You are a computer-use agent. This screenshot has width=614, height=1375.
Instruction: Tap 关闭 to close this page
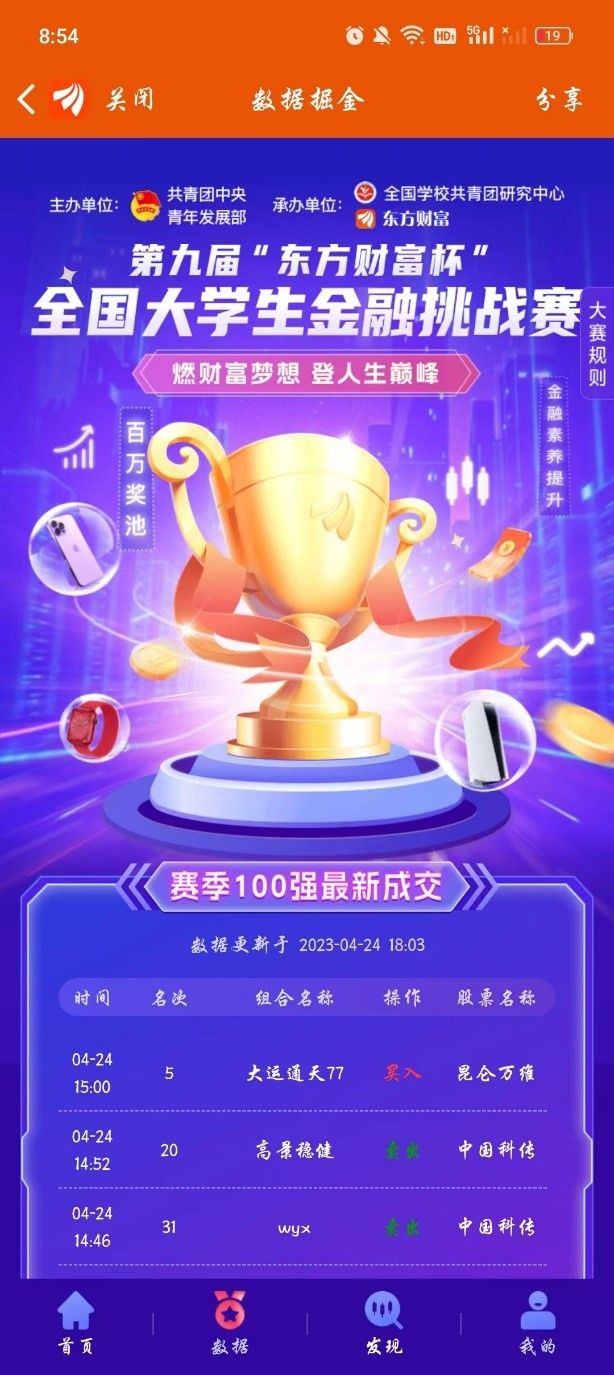pyautogui.click(x=130, y=99)
